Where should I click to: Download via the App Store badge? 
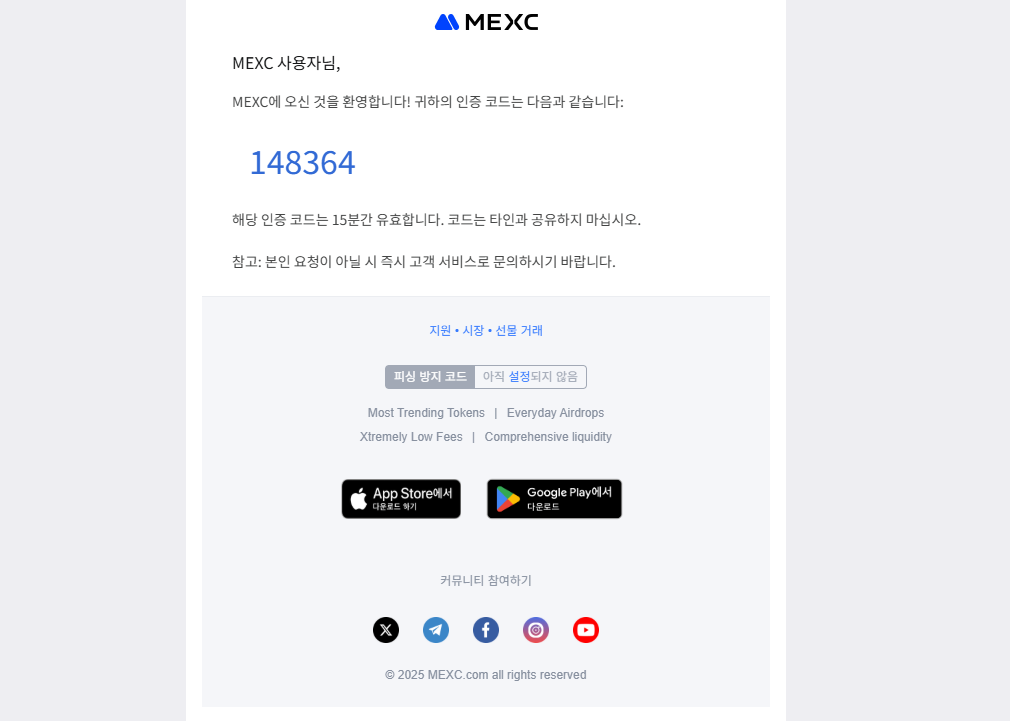tap(401, 499)
